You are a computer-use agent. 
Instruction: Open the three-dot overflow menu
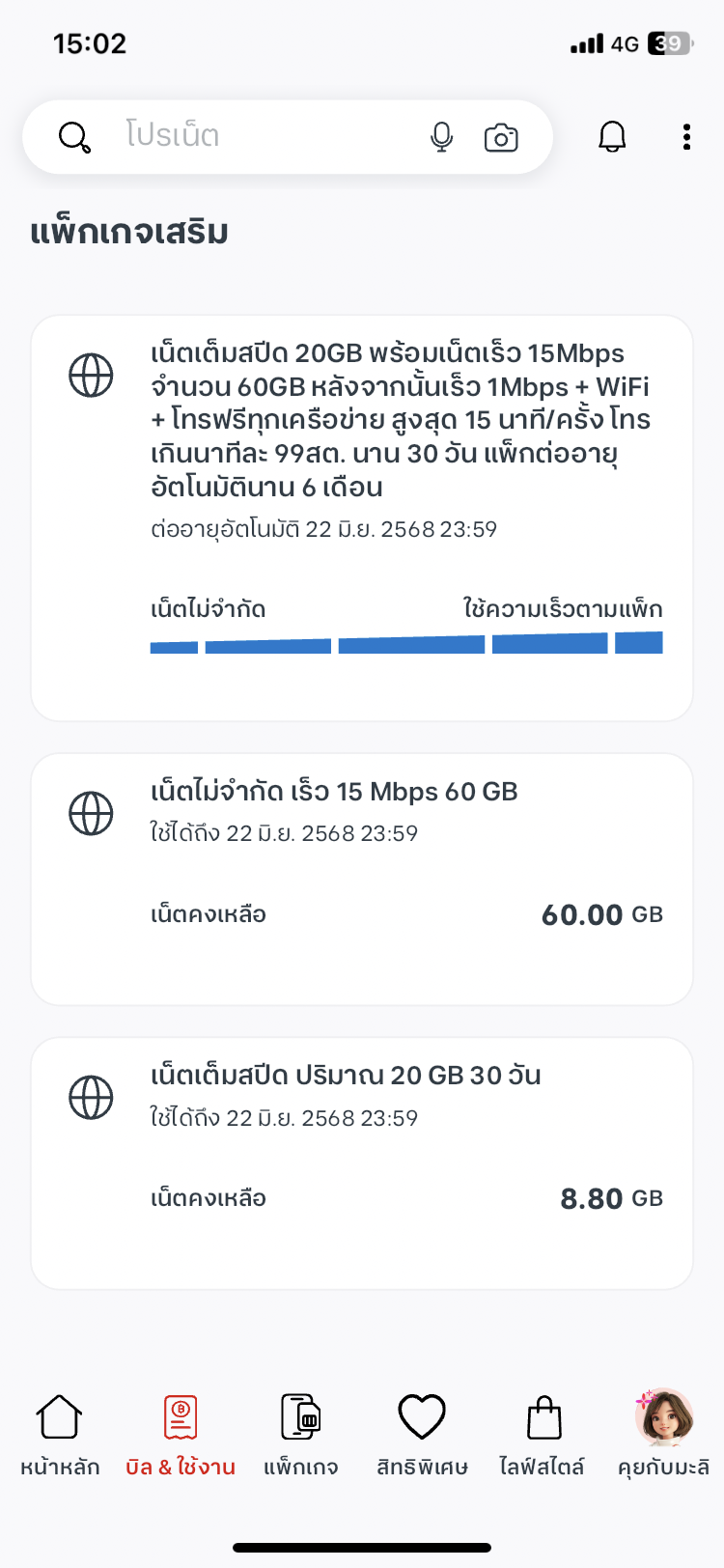pyautogui.click(x=686, y=137)
